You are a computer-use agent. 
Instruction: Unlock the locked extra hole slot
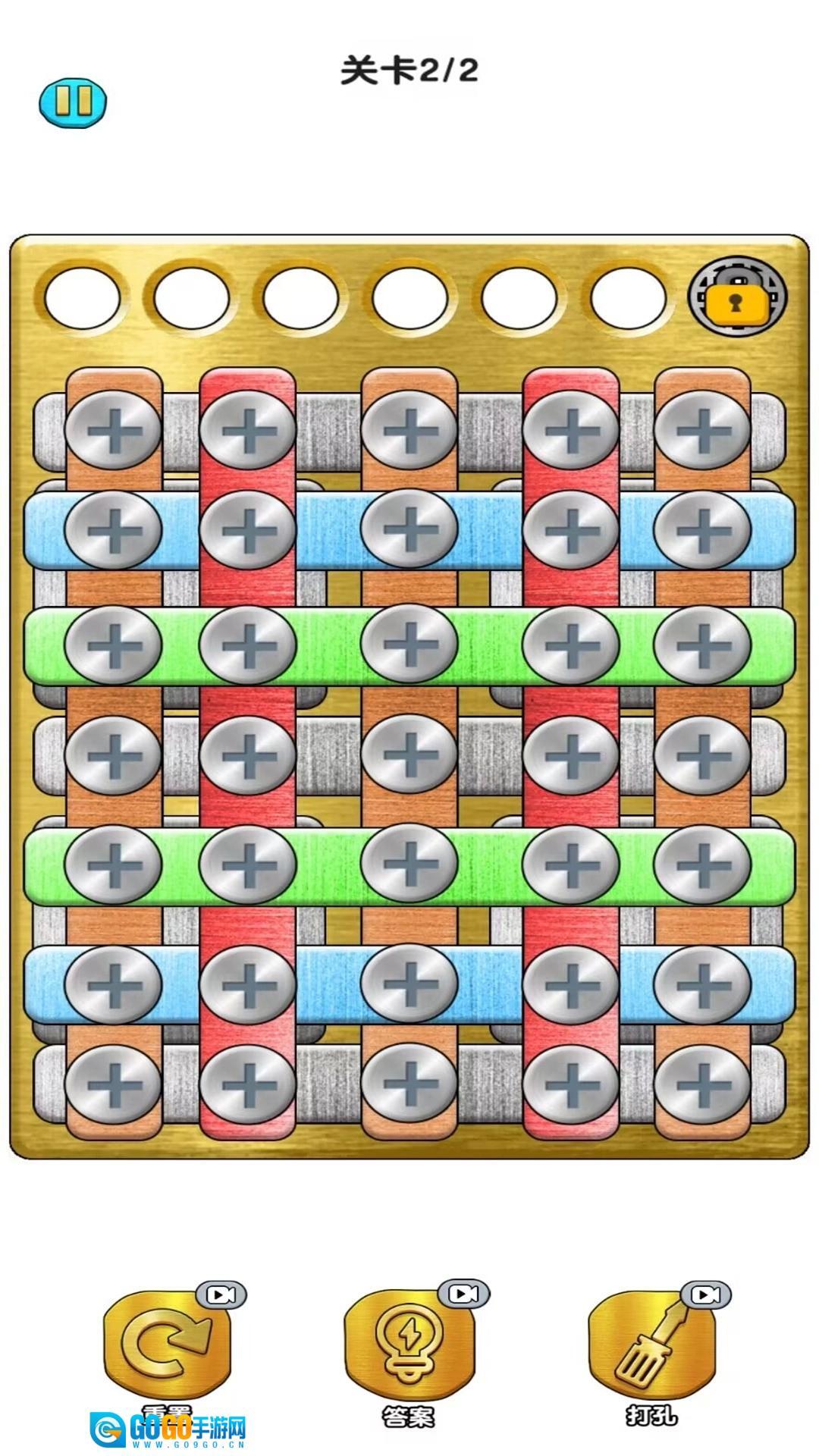click(737, 296)
